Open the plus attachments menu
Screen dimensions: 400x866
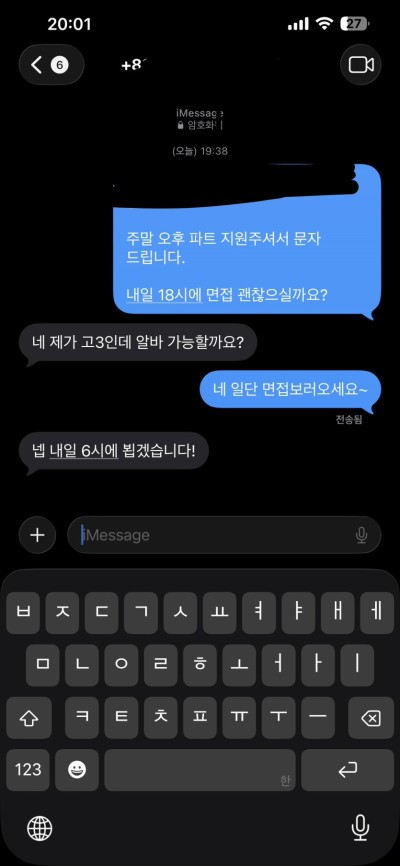[x=38, y=535]
